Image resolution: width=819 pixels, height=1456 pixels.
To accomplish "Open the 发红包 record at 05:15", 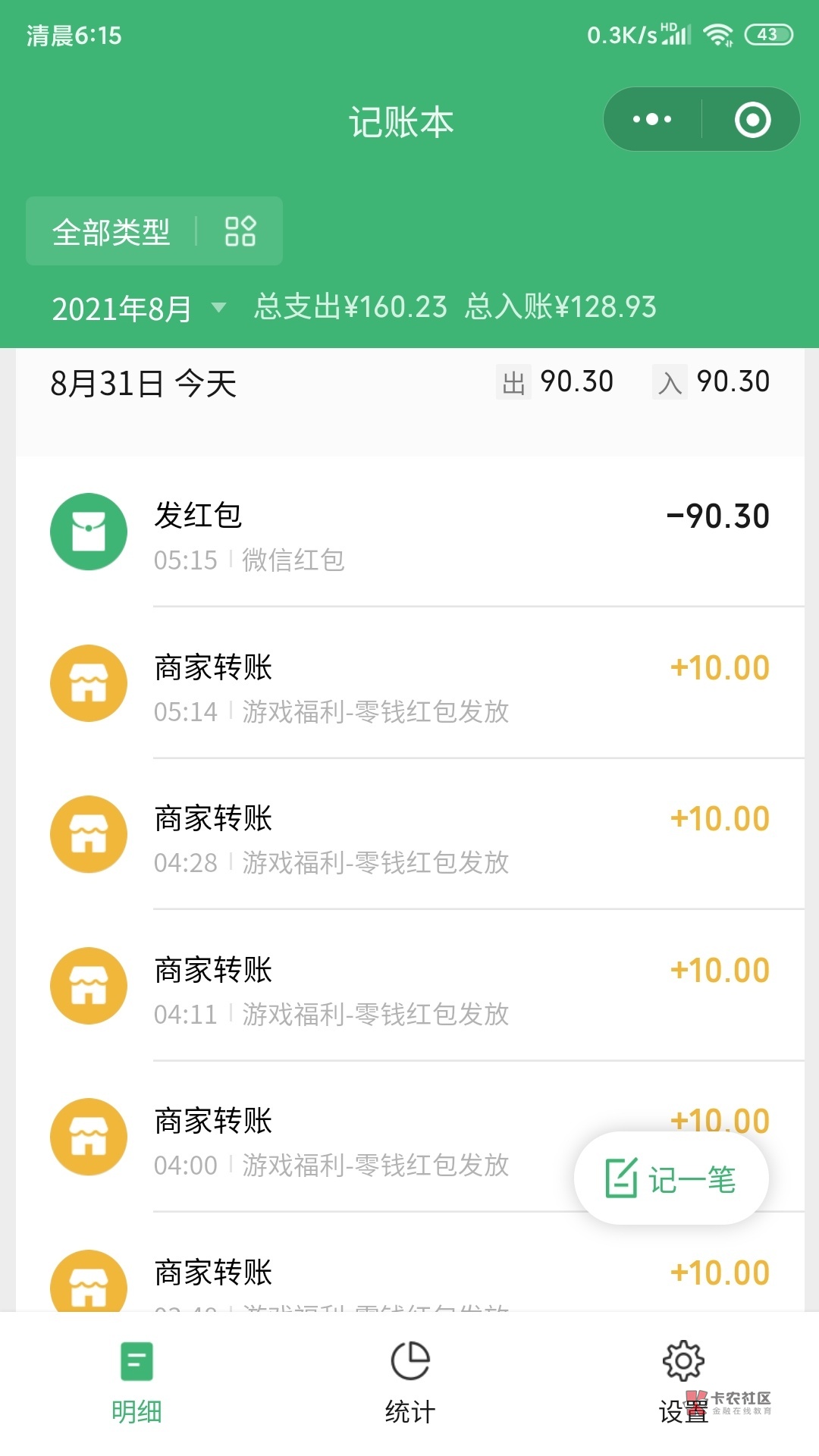I will click(409, 532).
